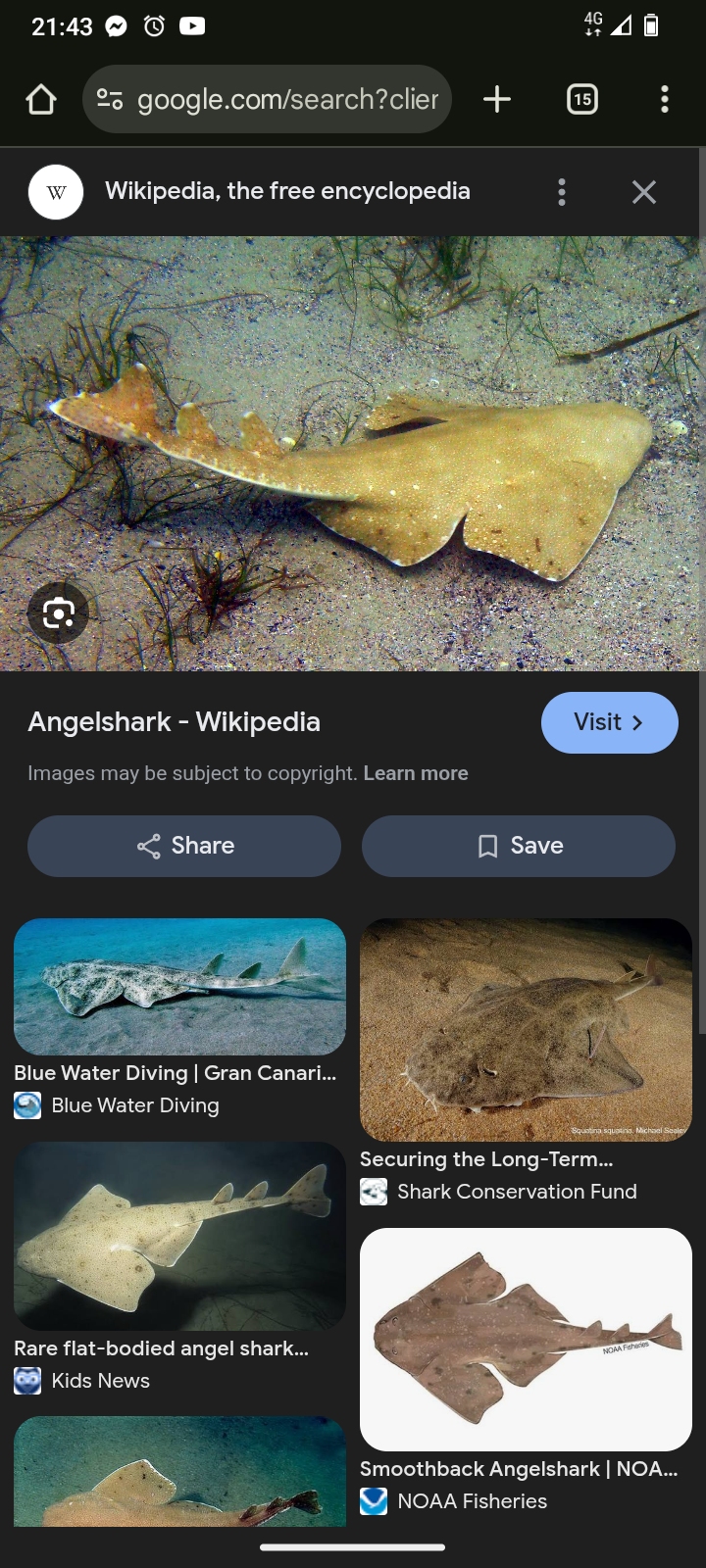The width and height of the screenshot is (706, 1568).
Task: Open image options next to Wikipedia title
Action: (x=562, y=192)
